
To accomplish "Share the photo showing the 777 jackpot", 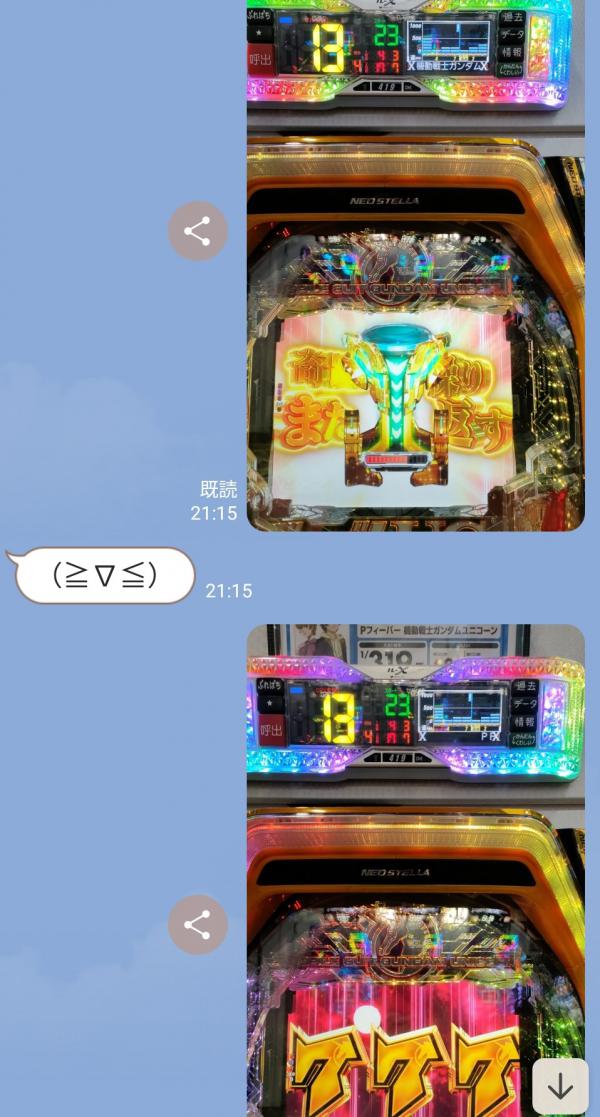I will click(197, 924).
